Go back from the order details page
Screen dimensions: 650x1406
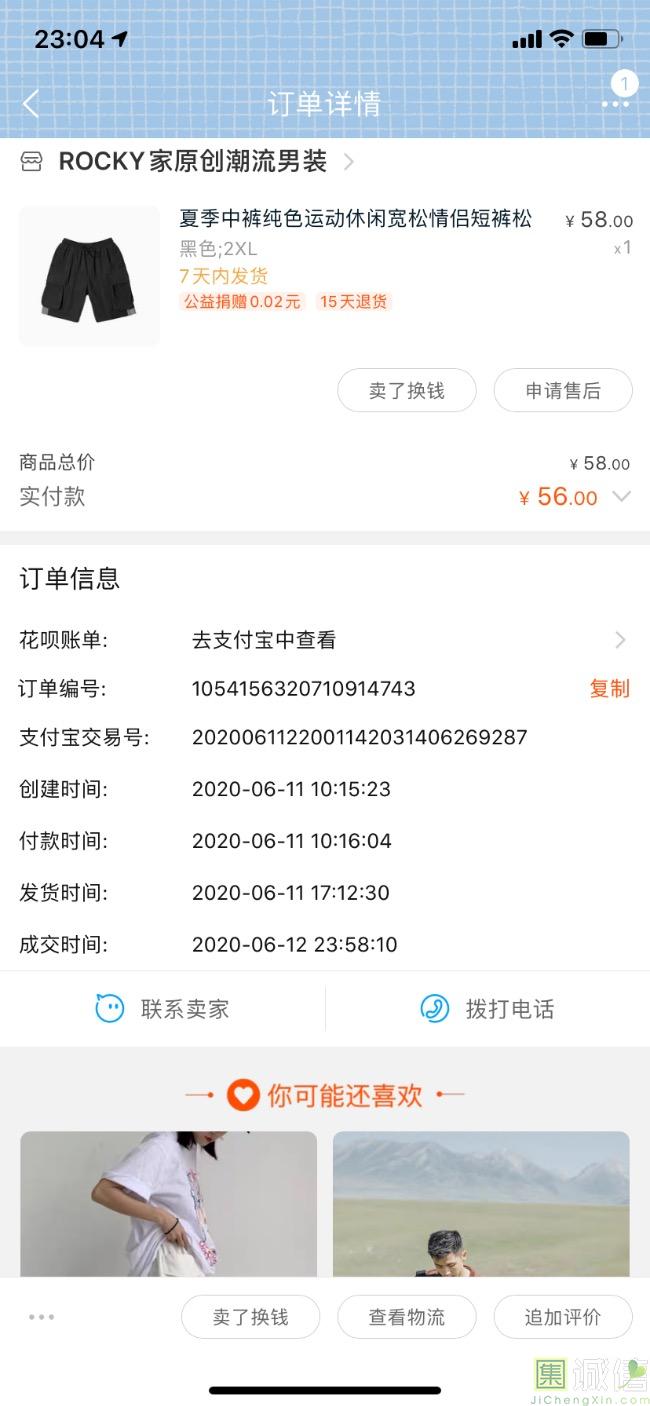point(31,103)
